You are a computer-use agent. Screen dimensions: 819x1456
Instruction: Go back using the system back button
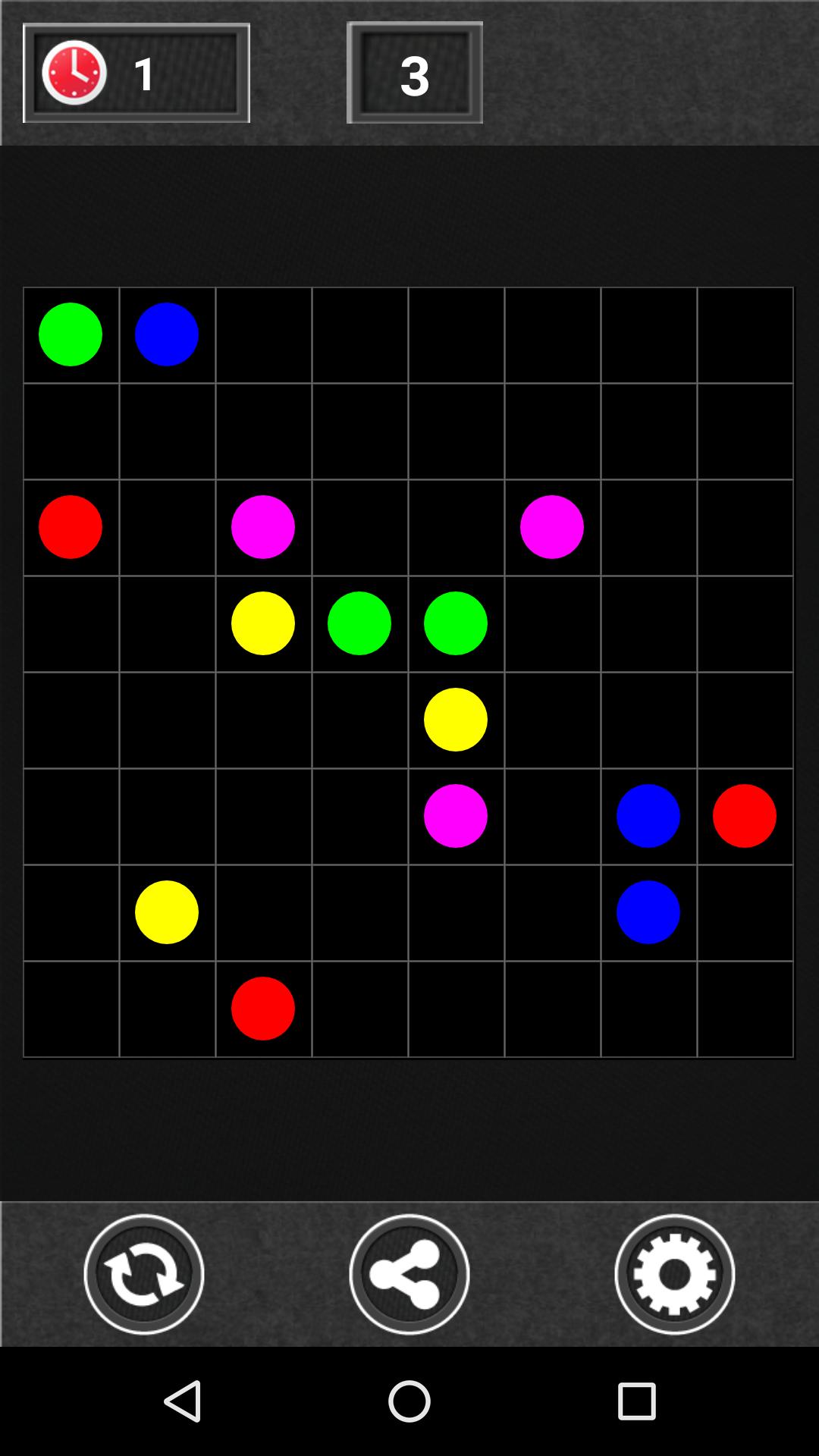(183, 1401)
